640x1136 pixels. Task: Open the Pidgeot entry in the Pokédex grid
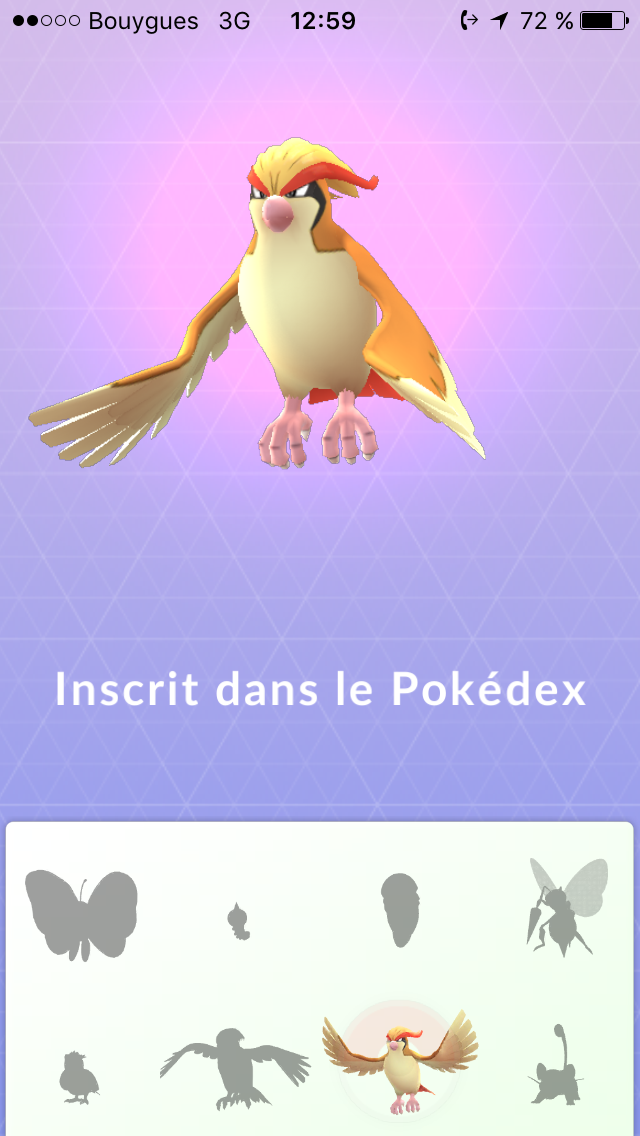tap(400, 1063)
